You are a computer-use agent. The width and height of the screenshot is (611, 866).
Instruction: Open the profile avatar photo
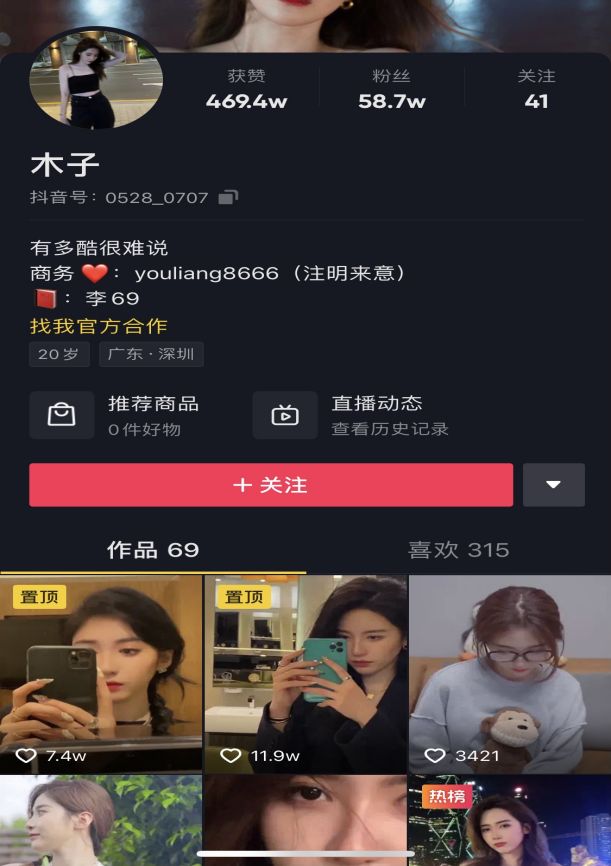coord(96,81)
